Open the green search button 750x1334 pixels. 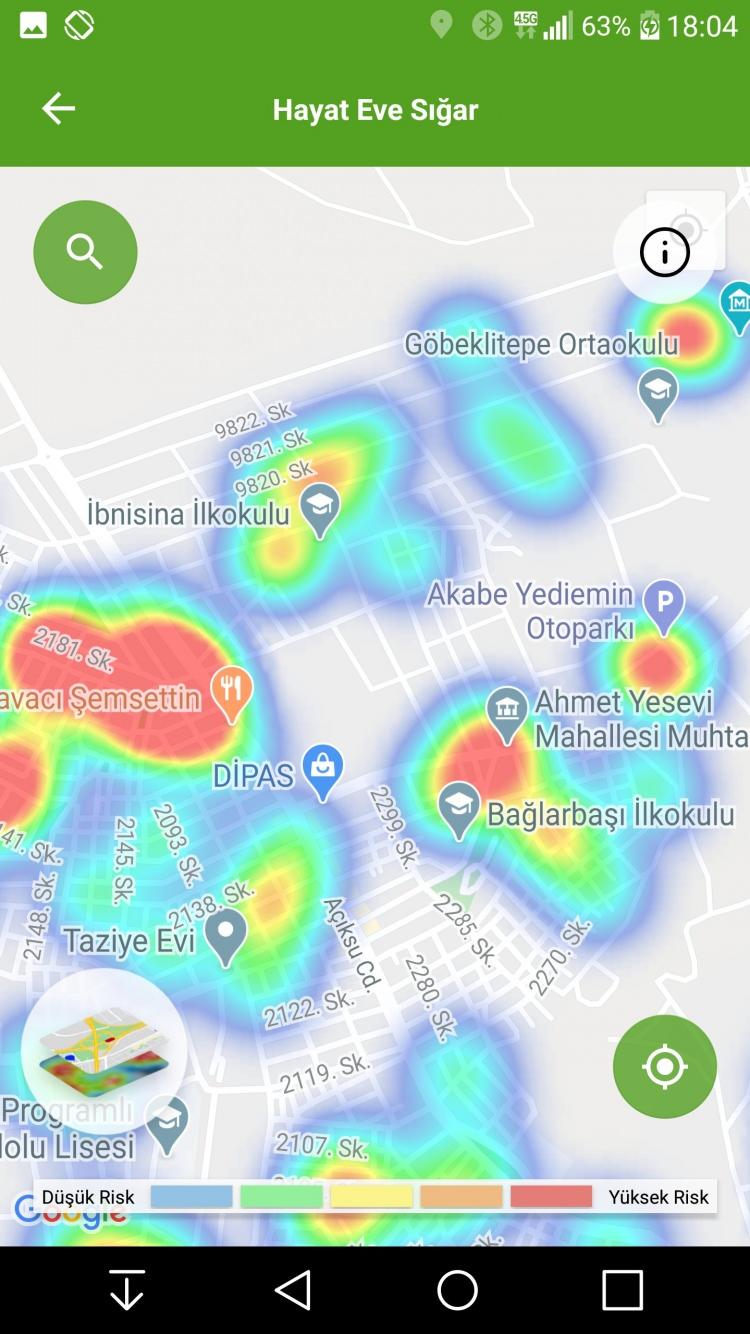click(x=85, y=252)
